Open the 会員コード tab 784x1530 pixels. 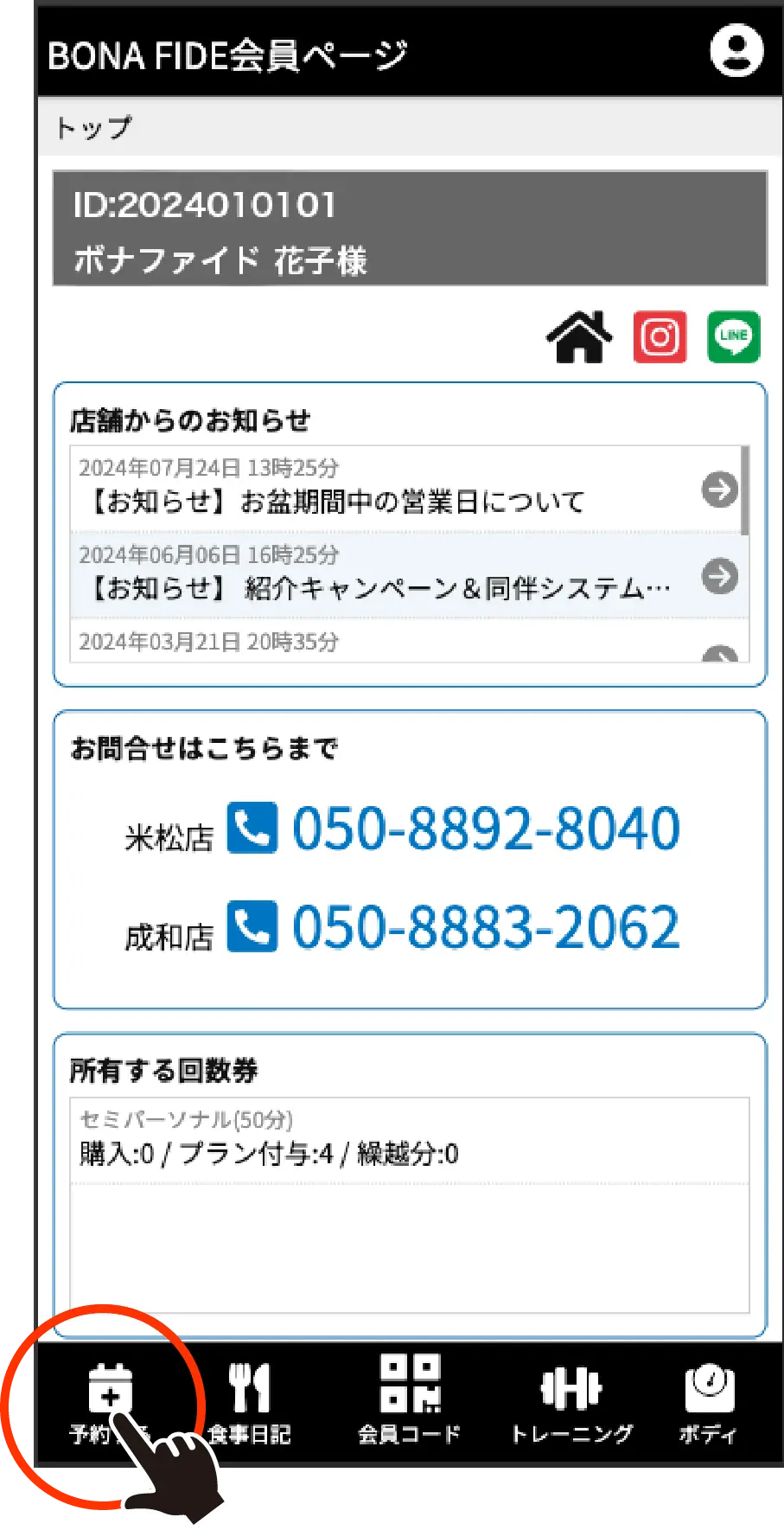(410, 1401)
